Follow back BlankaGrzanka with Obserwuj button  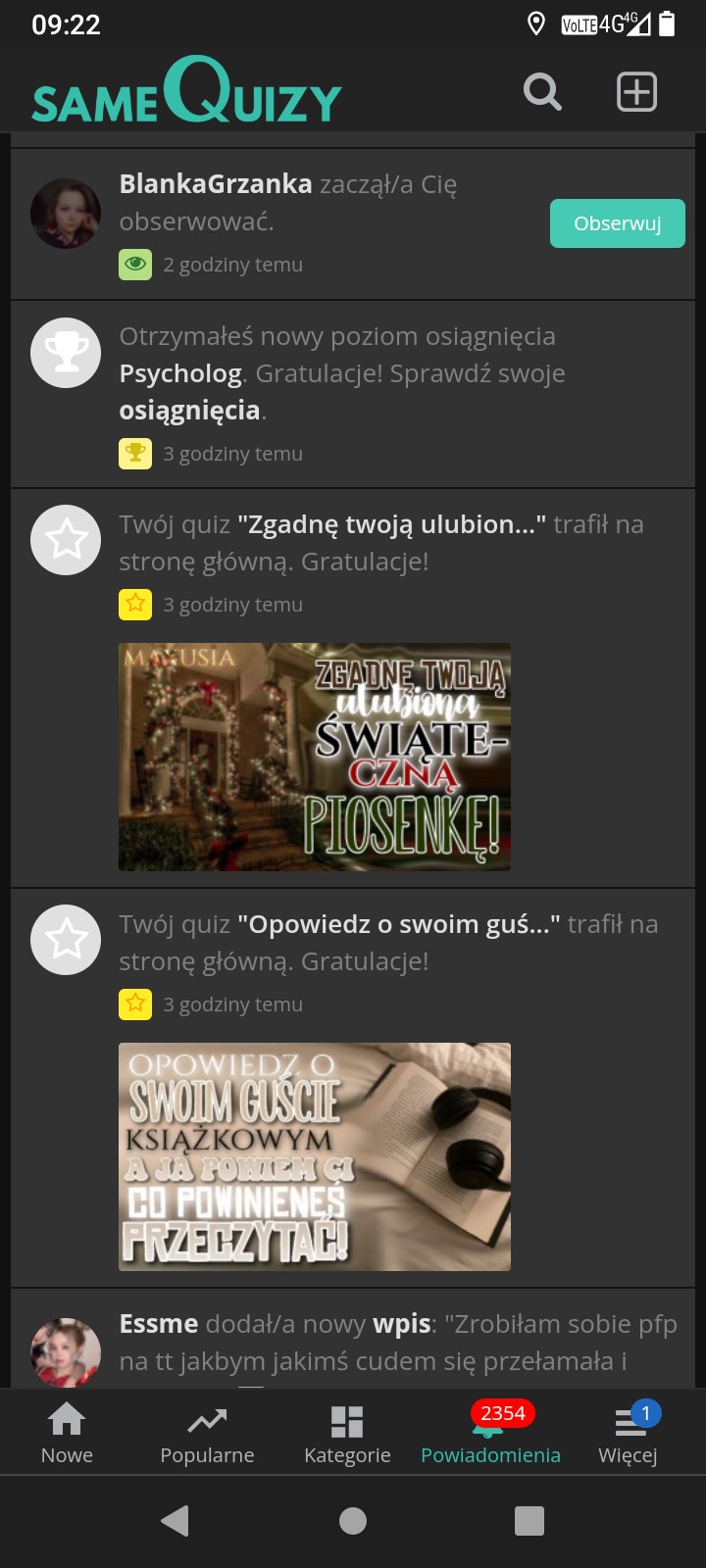tap(617, 223)
